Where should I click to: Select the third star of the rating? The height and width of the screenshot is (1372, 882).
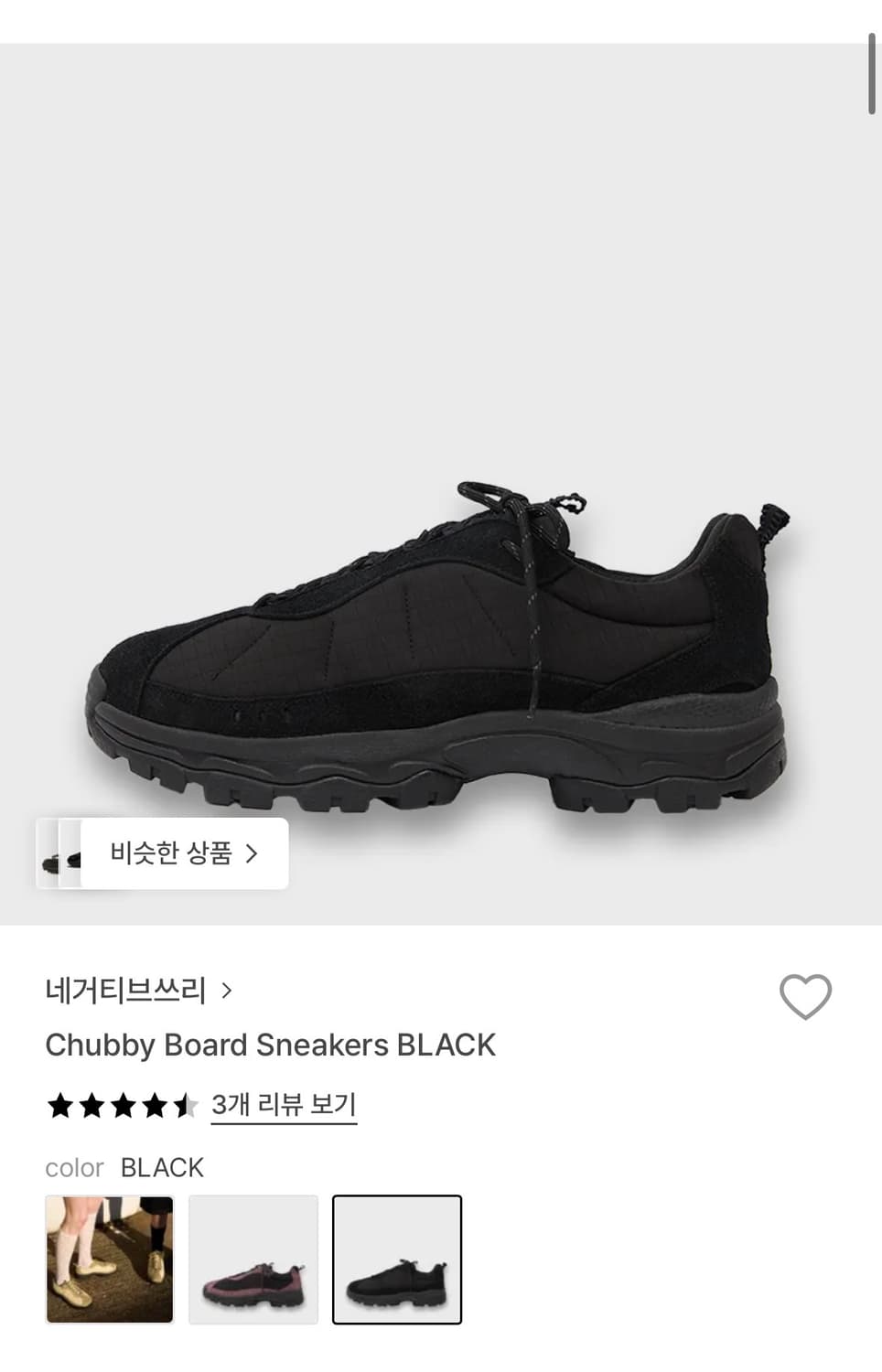[x=123, y=1104]
